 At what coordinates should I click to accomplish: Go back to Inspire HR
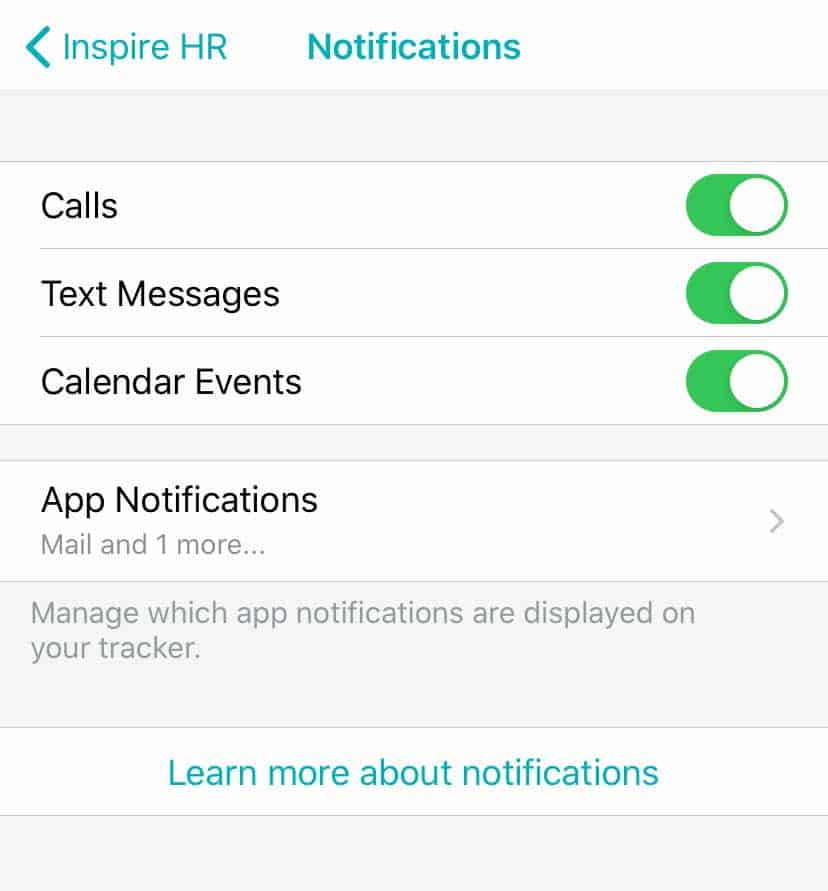(126, 47)
